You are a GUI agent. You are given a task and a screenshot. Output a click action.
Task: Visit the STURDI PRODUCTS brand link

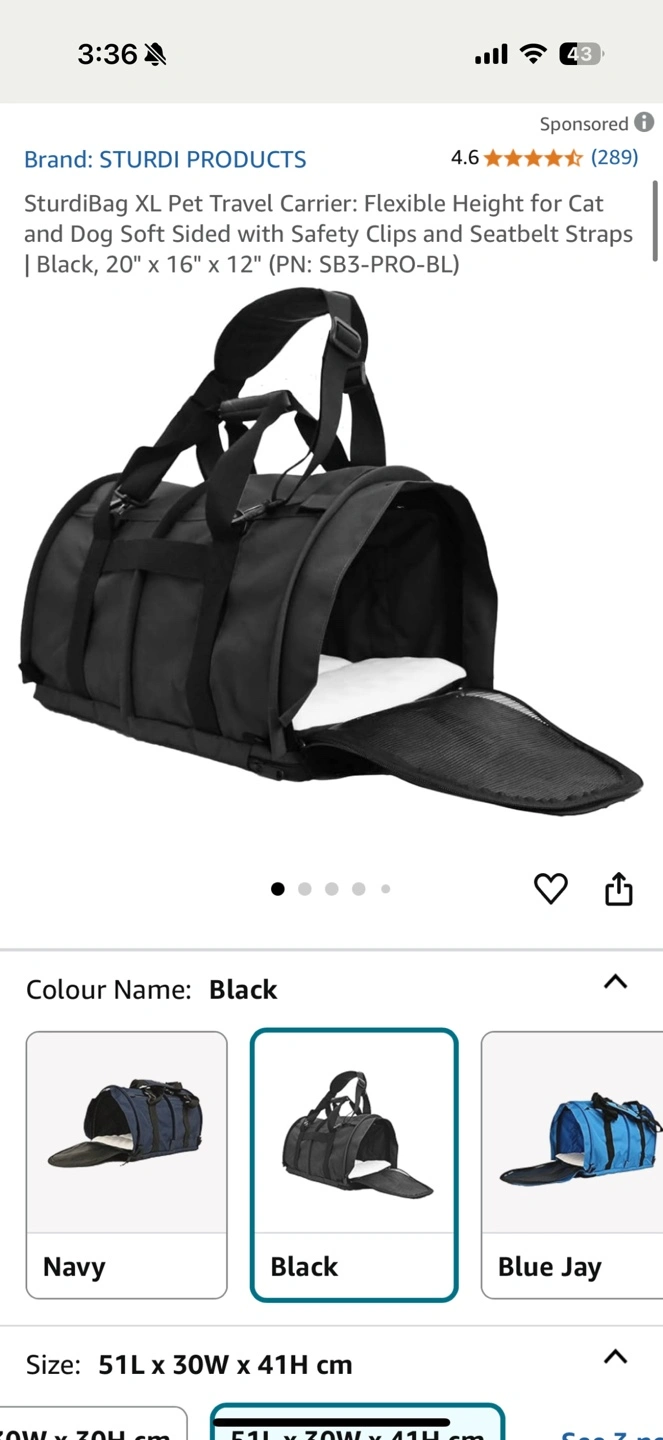pyautogui.click(x=165, y=159)
